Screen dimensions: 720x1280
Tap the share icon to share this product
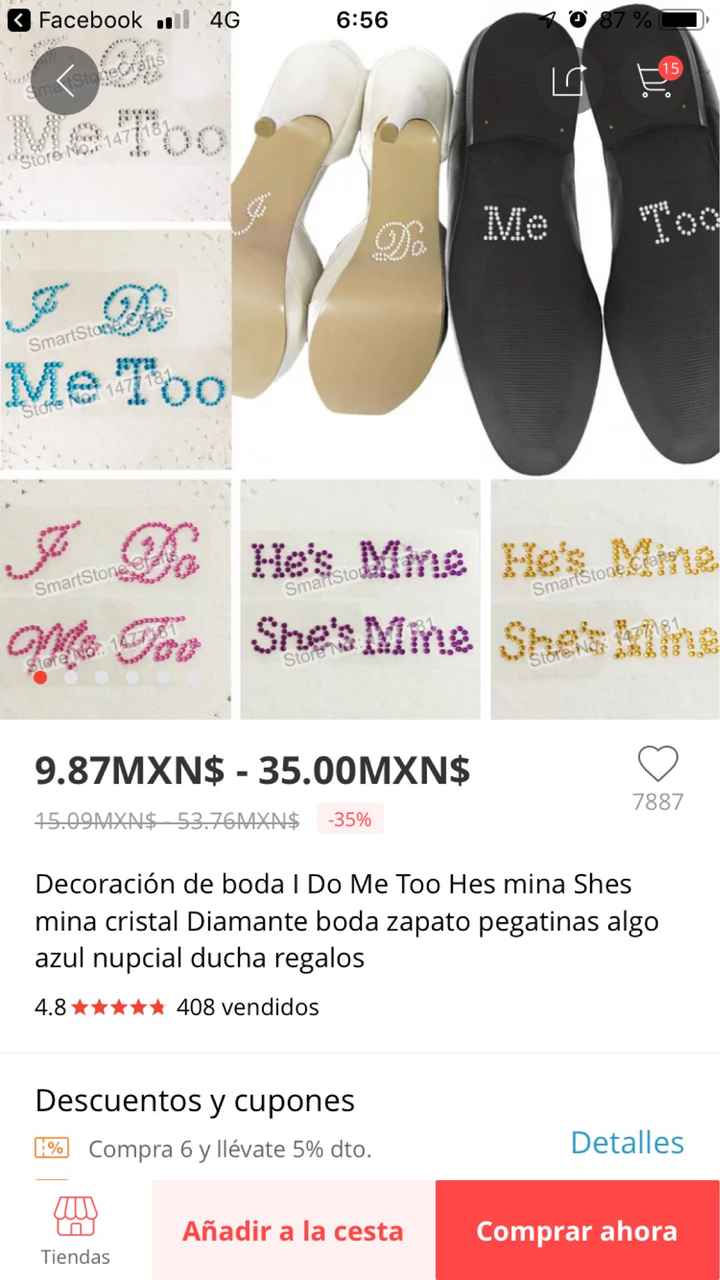point(568,80)
